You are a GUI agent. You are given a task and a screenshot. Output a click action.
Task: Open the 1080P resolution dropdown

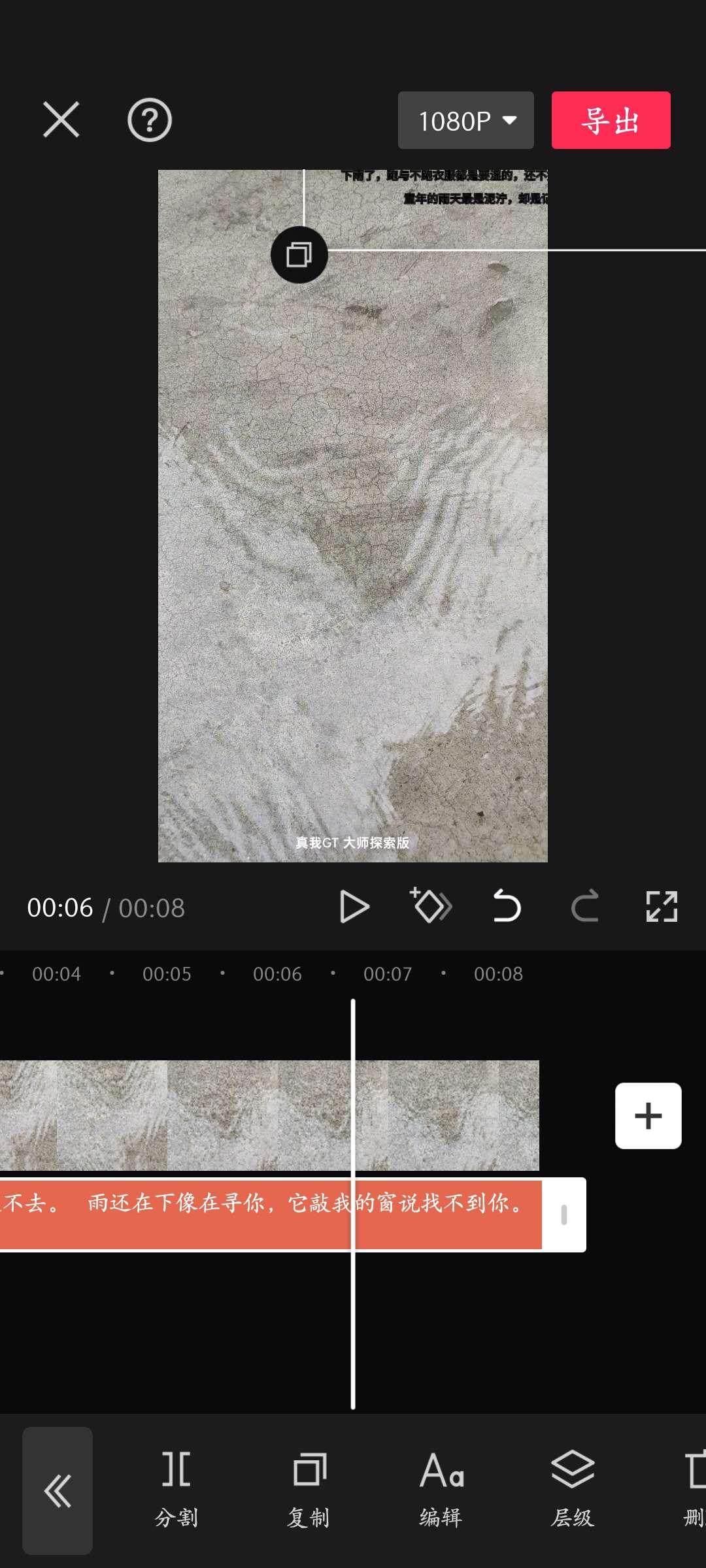point(465,120)
